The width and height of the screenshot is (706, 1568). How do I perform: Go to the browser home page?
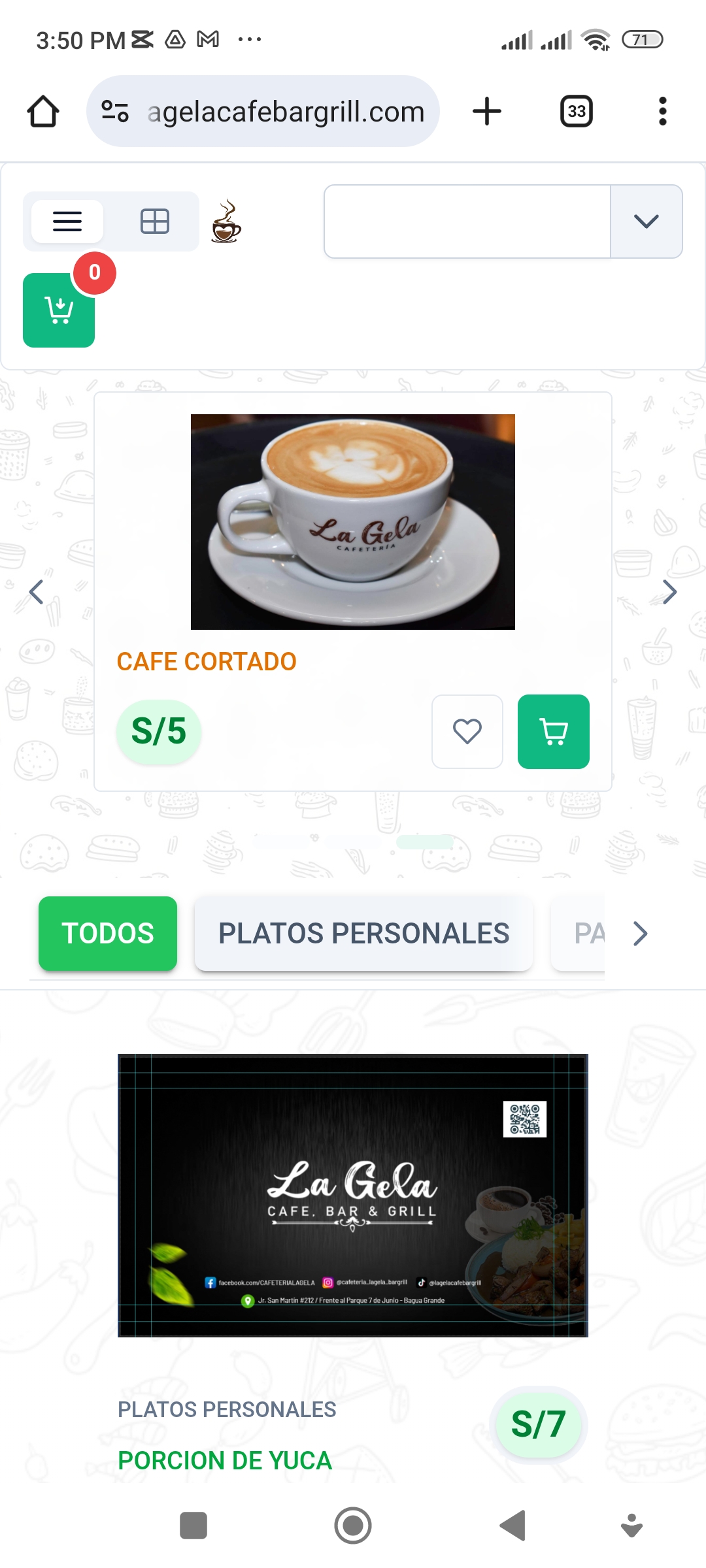pos(43,111)
